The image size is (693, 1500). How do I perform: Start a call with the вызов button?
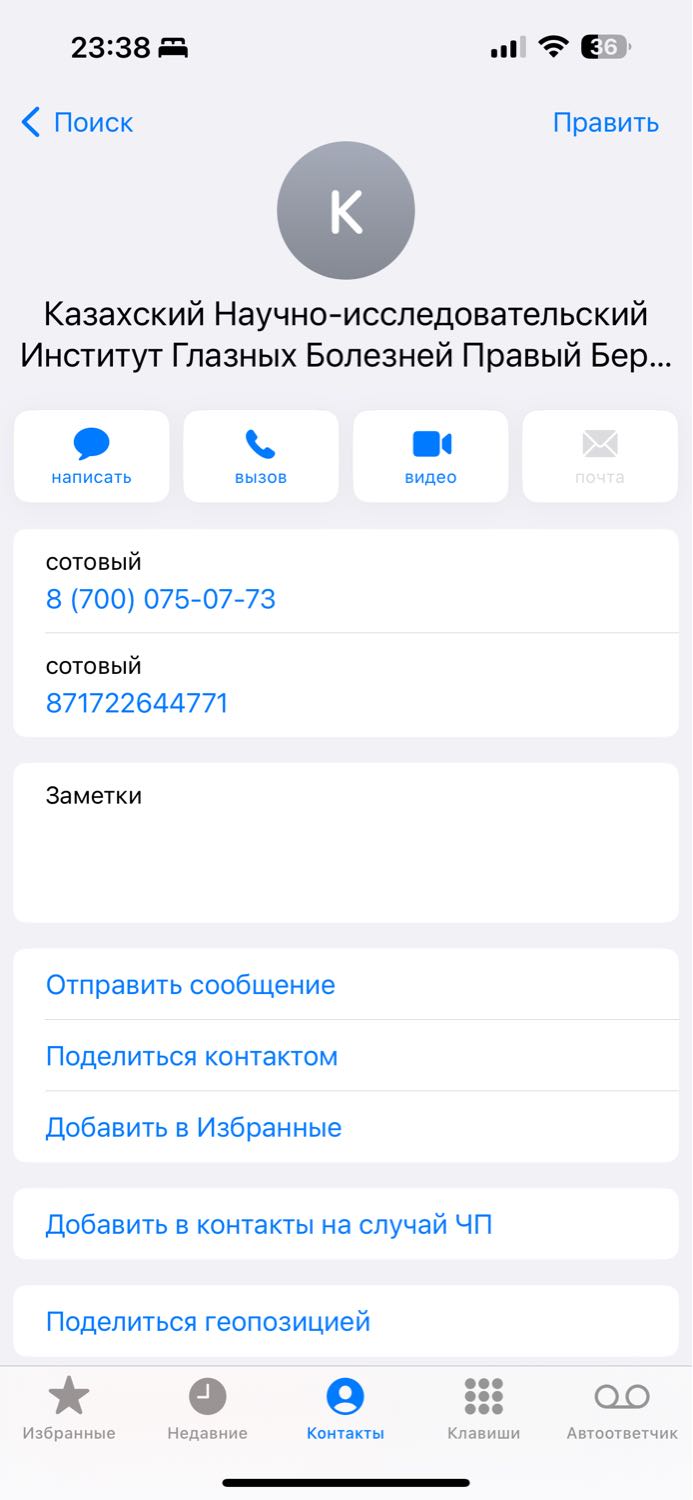(261, 456)
